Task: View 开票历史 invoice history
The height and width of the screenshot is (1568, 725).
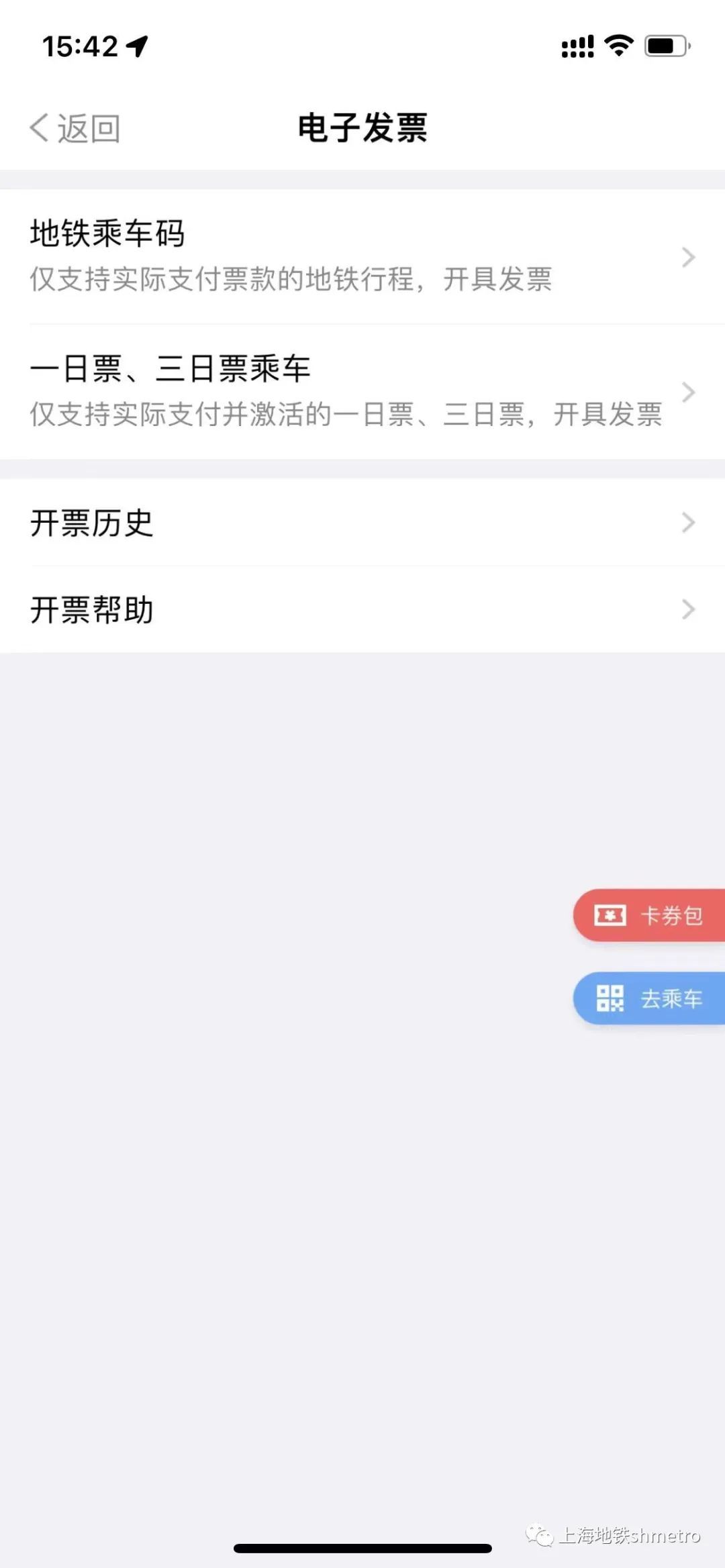Action: click(x=362, y=523)
